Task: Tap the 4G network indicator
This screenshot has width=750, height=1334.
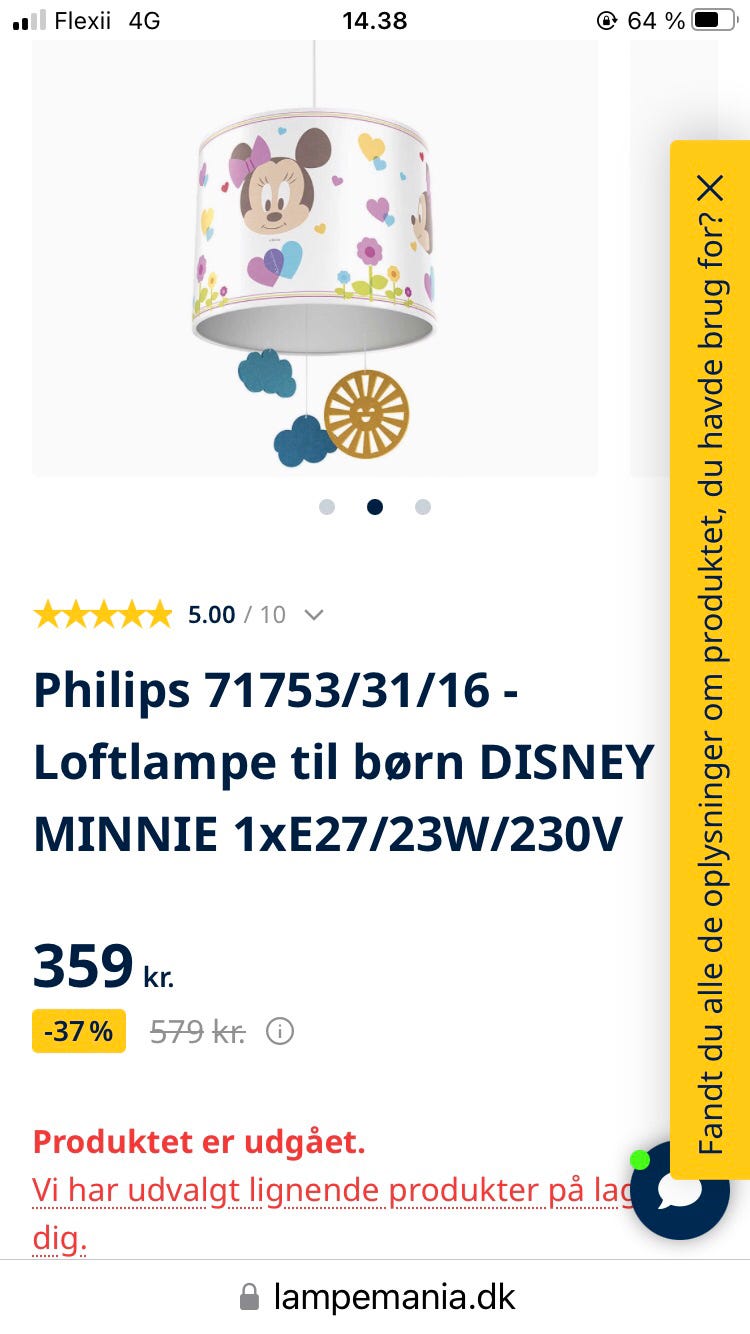Action: point(143,20)
